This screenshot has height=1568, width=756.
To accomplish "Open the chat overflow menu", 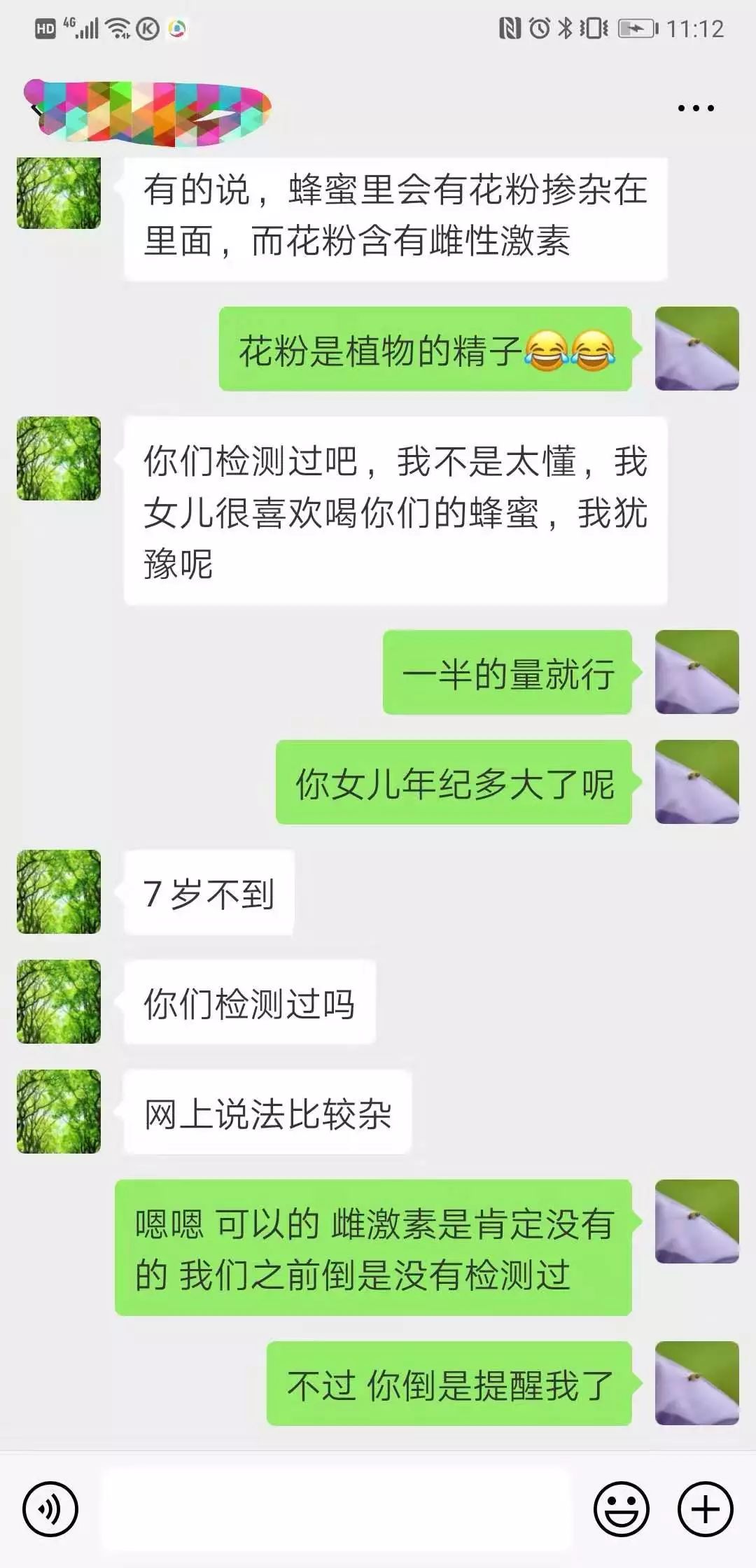I will 695,108.
